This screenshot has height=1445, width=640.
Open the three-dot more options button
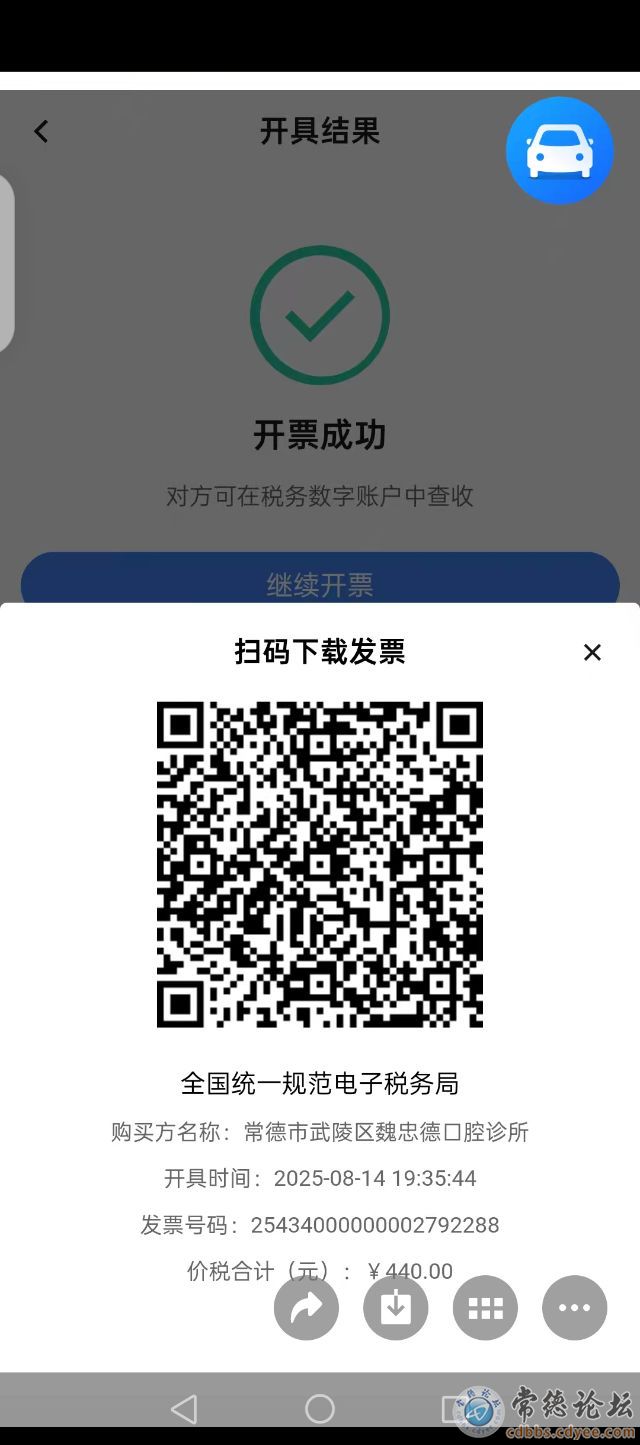[575, 1308]
